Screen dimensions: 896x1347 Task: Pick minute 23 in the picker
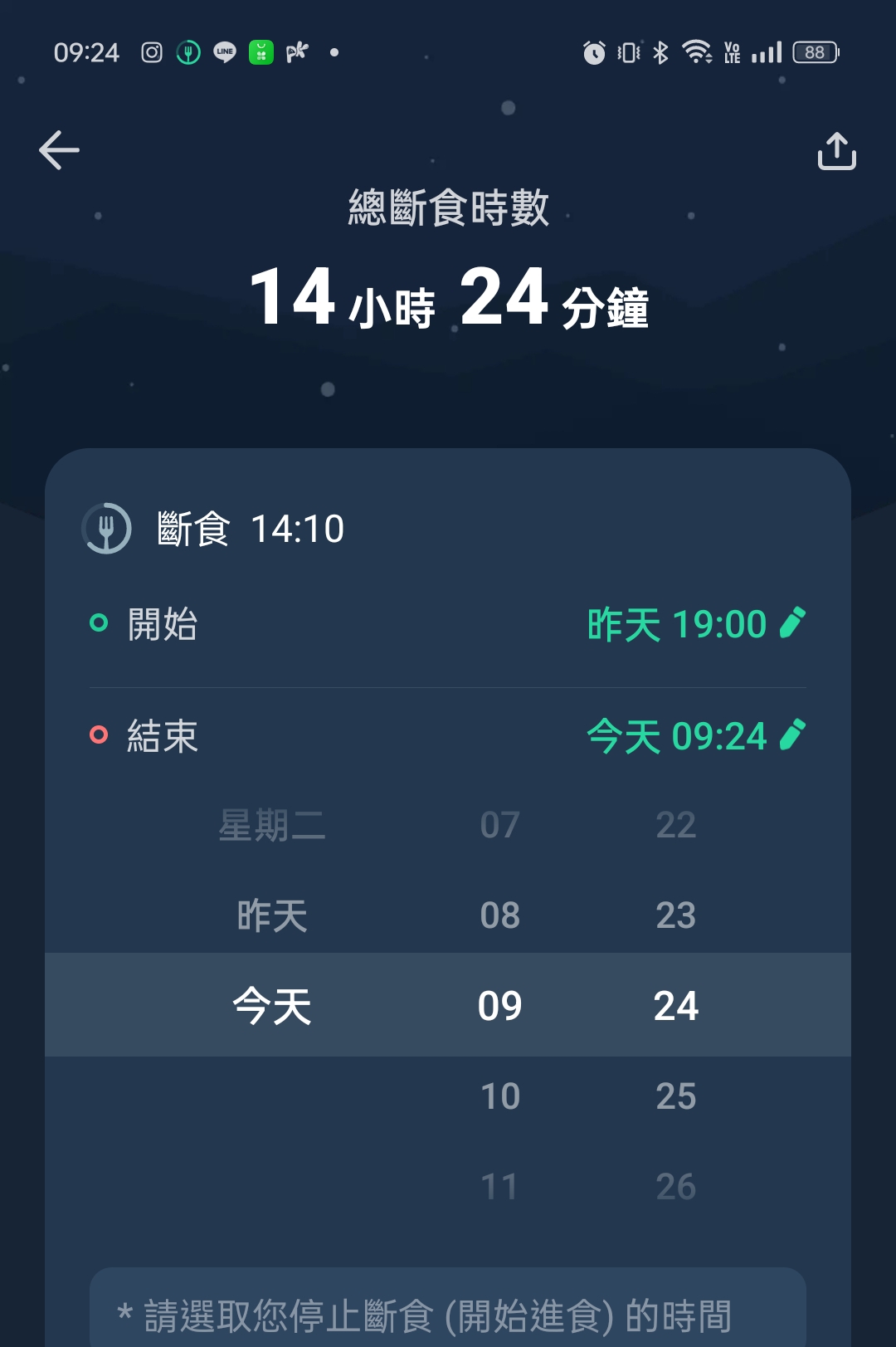click(x=676, y=915)
